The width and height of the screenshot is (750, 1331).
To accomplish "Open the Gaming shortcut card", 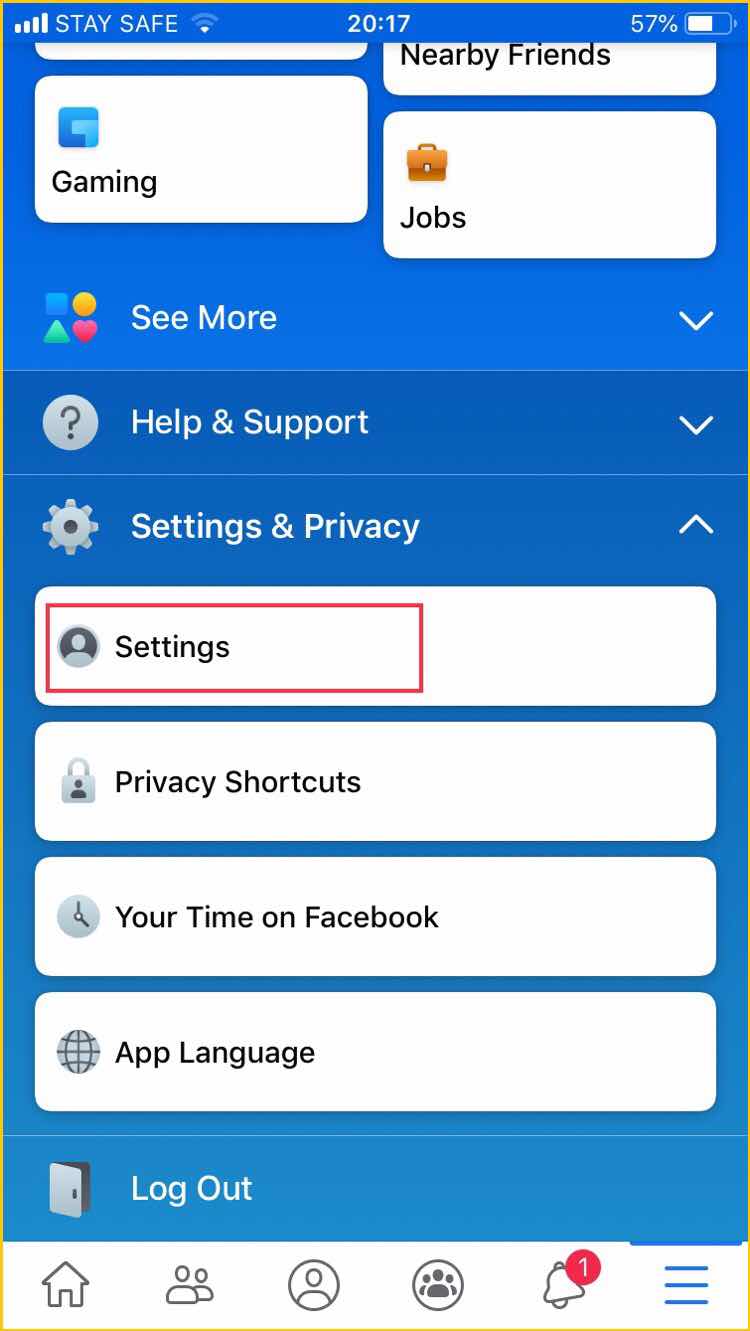I will [x=200, y=150].
